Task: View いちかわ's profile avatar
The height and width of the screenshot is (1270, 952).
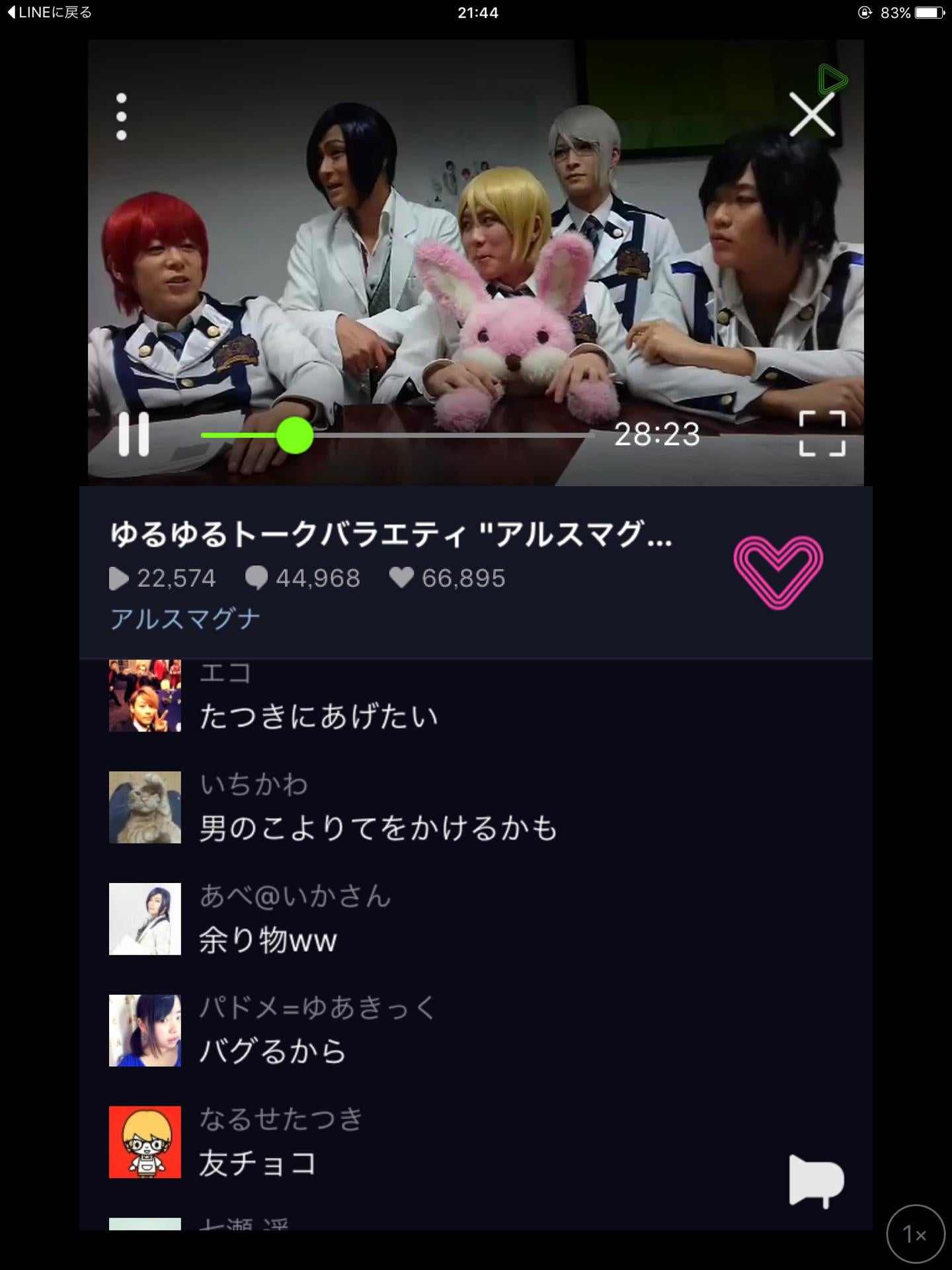Action: (x=145, y=807)
